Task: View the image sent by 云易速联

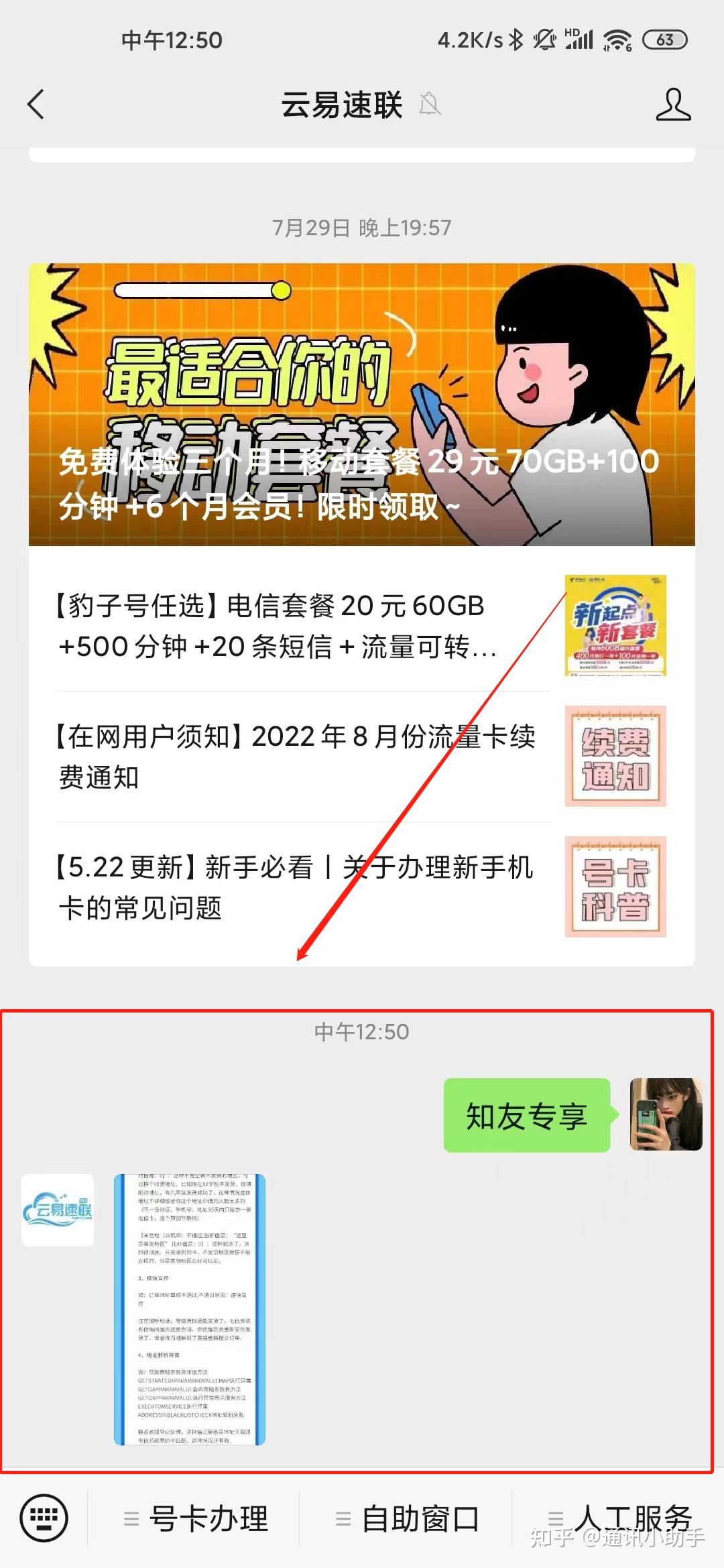Action: 190,1309
